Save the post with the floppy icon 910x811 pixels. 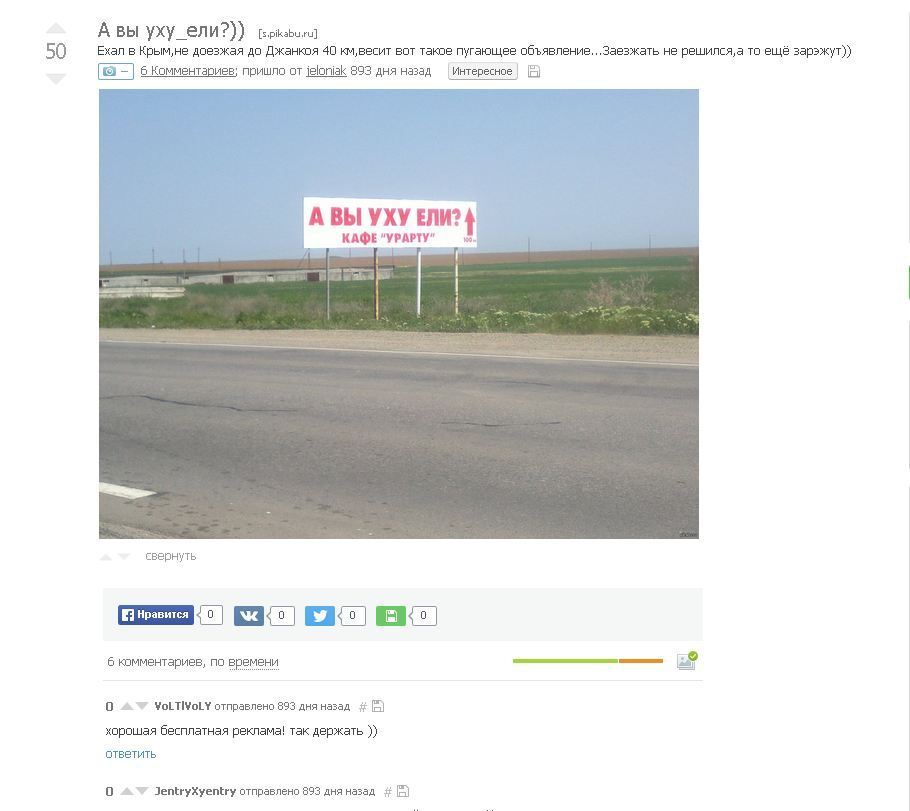[x=534, y=71]
